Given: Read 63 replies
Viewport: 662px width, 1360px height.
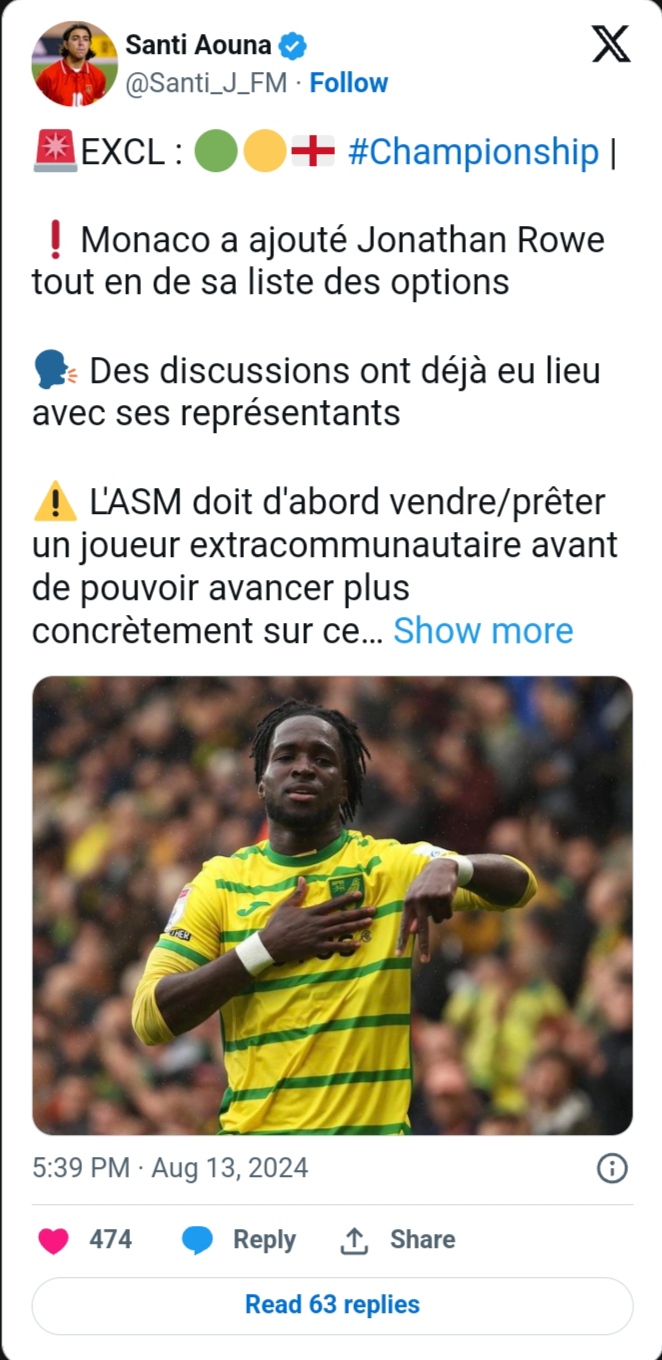Looking at the screenshot, I should (x=332, y=1305).
